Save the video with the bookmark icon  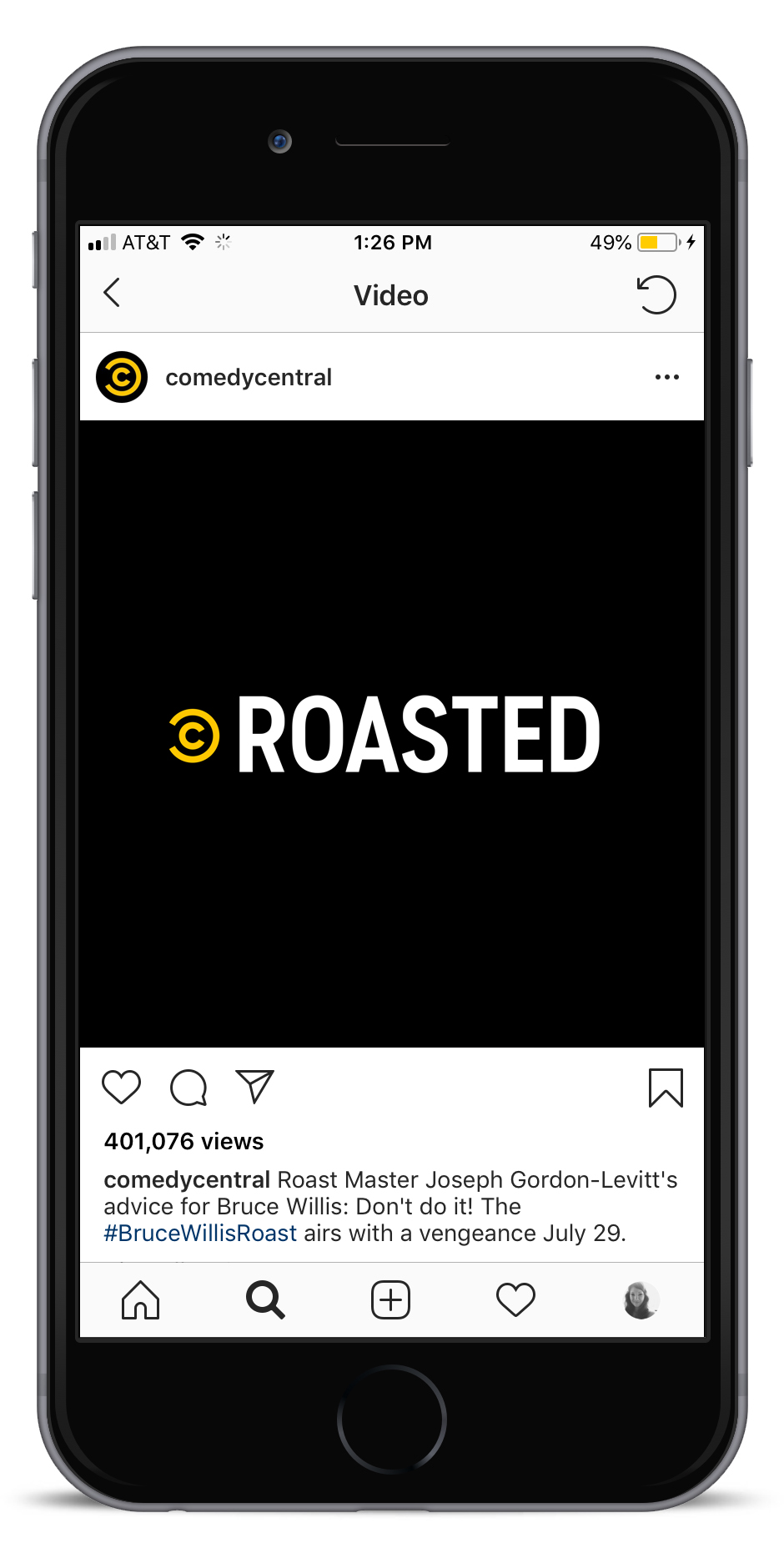[666, 1088]
